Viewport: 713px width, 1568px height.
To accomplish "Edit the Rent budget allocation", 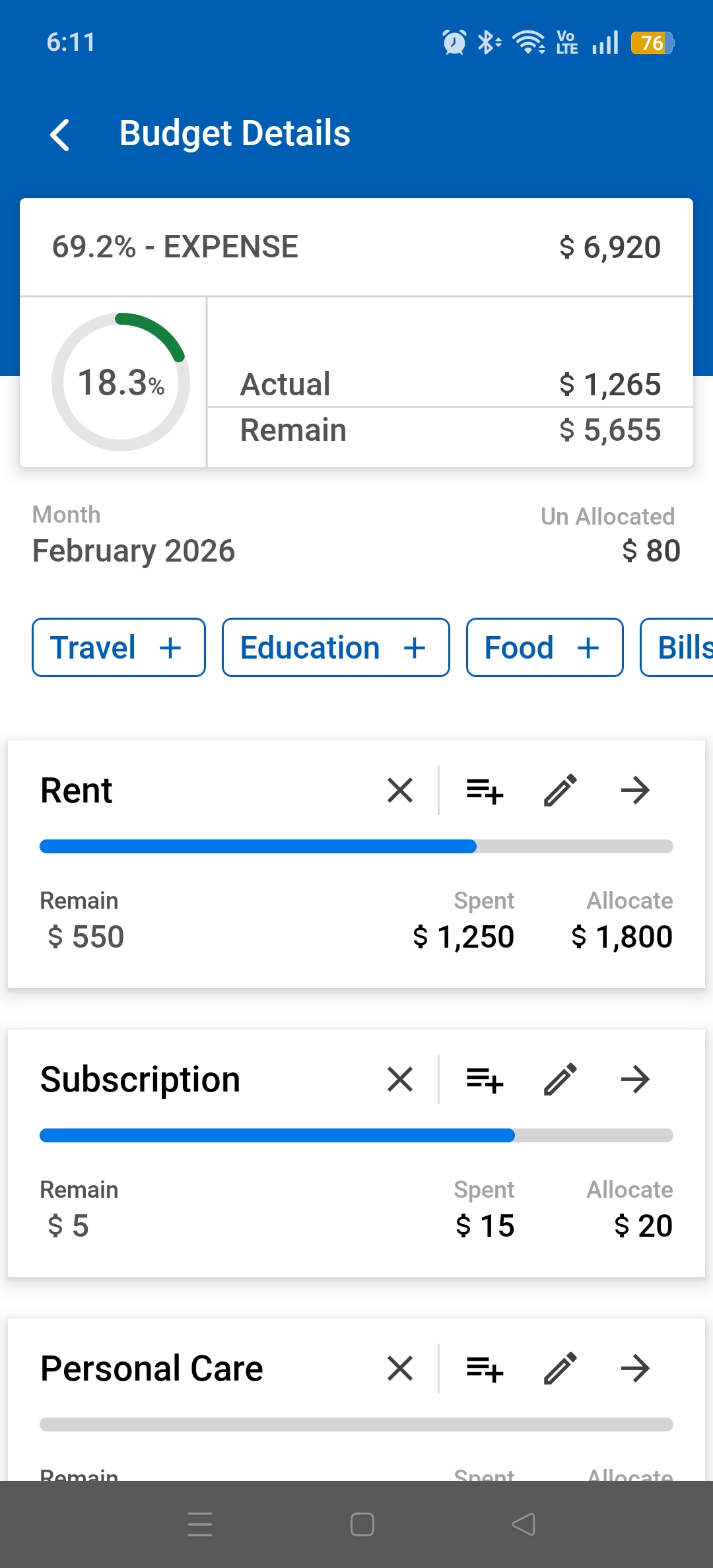I will click(560, 790).
